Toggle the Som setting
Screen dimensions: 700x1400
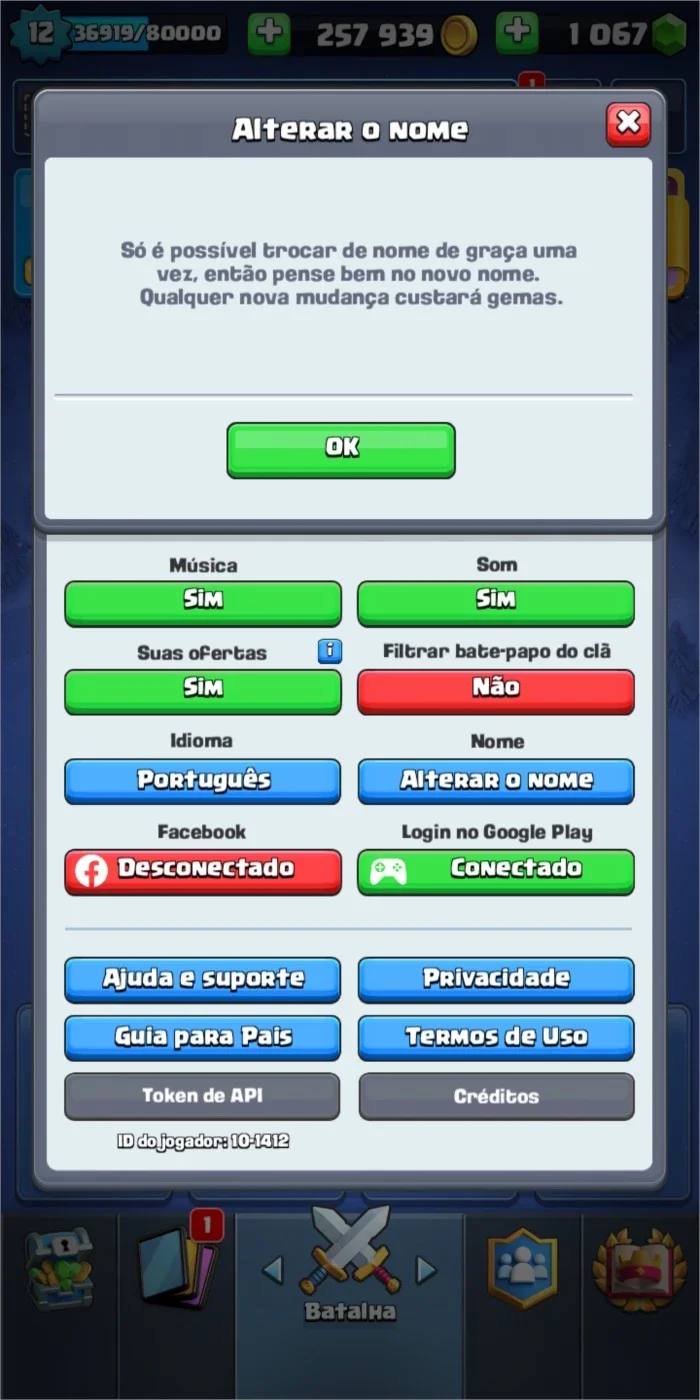[x=496, y=603]
